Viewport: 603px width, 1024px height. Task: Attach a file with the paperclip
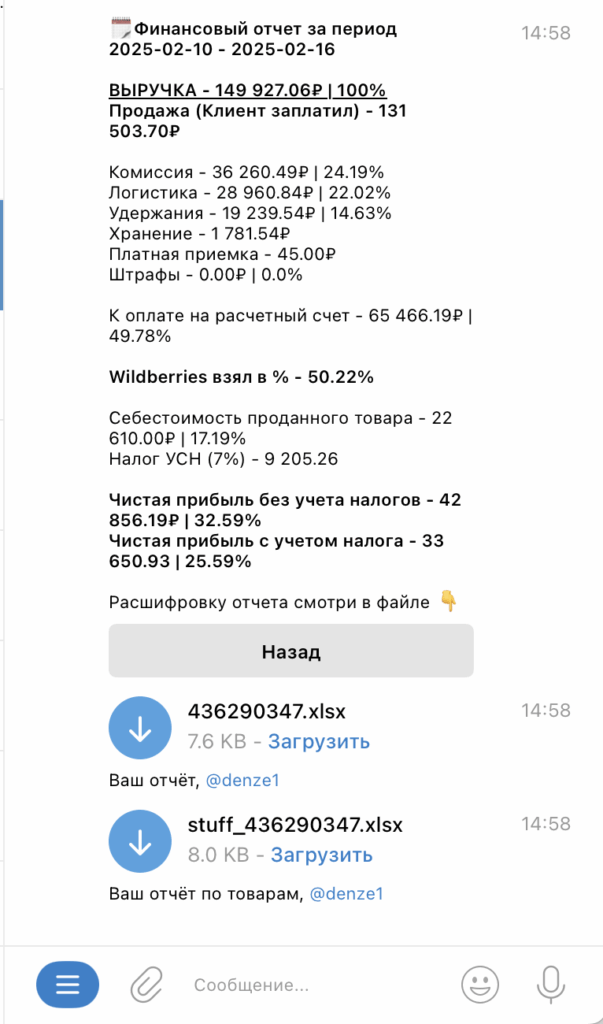146,985
